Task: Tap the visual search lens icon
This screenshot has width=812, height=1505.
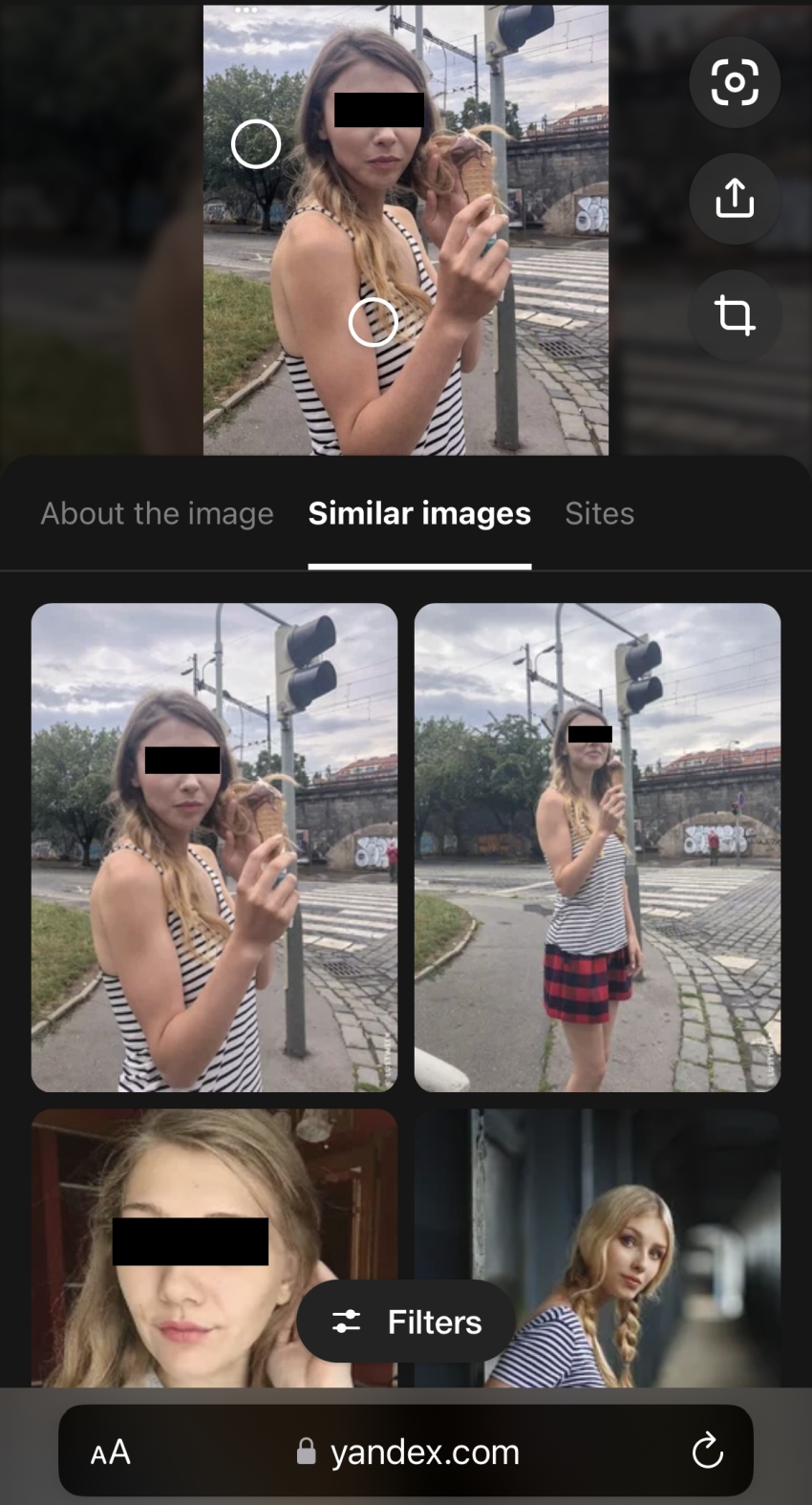Action: coord(735,82)
